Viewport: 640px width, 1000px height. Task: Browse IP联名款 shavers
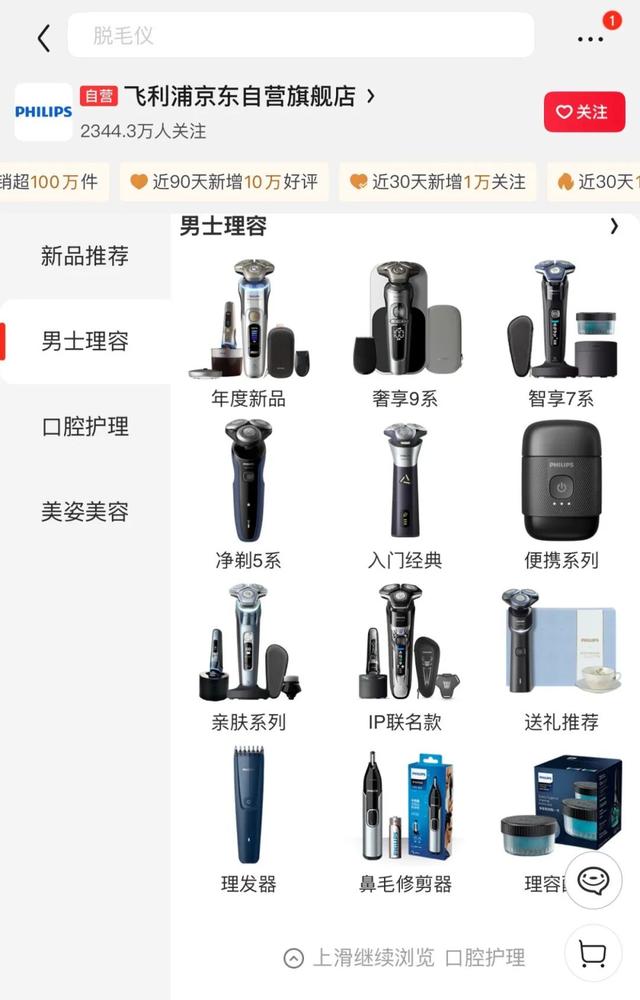(405, 657)
